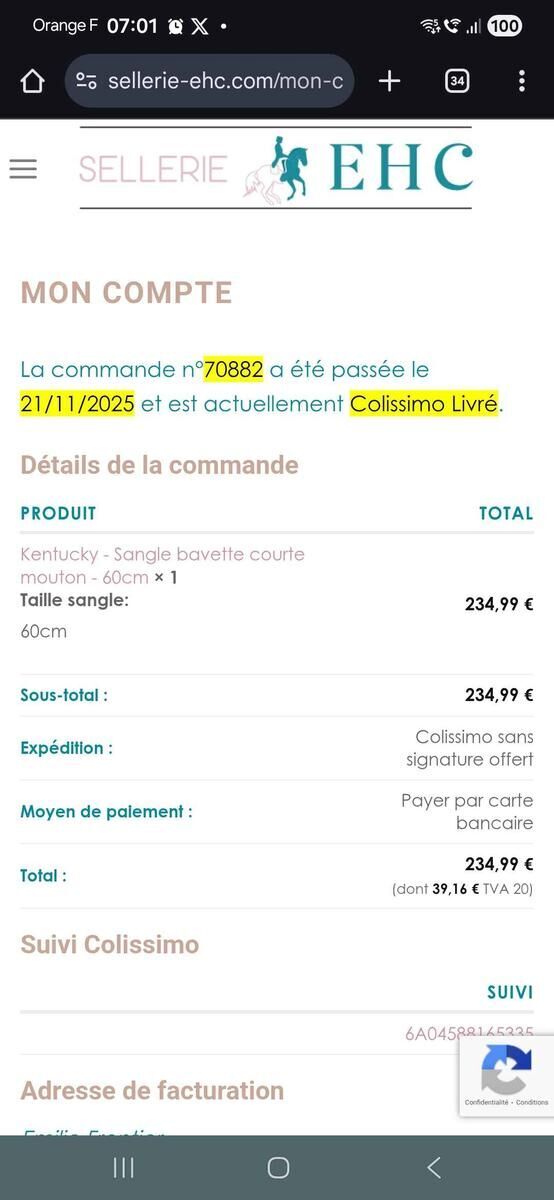This screenshot has width=554, height=1200.
Task: Show the open tabs switcher
Action: click(x=457, y=81)
